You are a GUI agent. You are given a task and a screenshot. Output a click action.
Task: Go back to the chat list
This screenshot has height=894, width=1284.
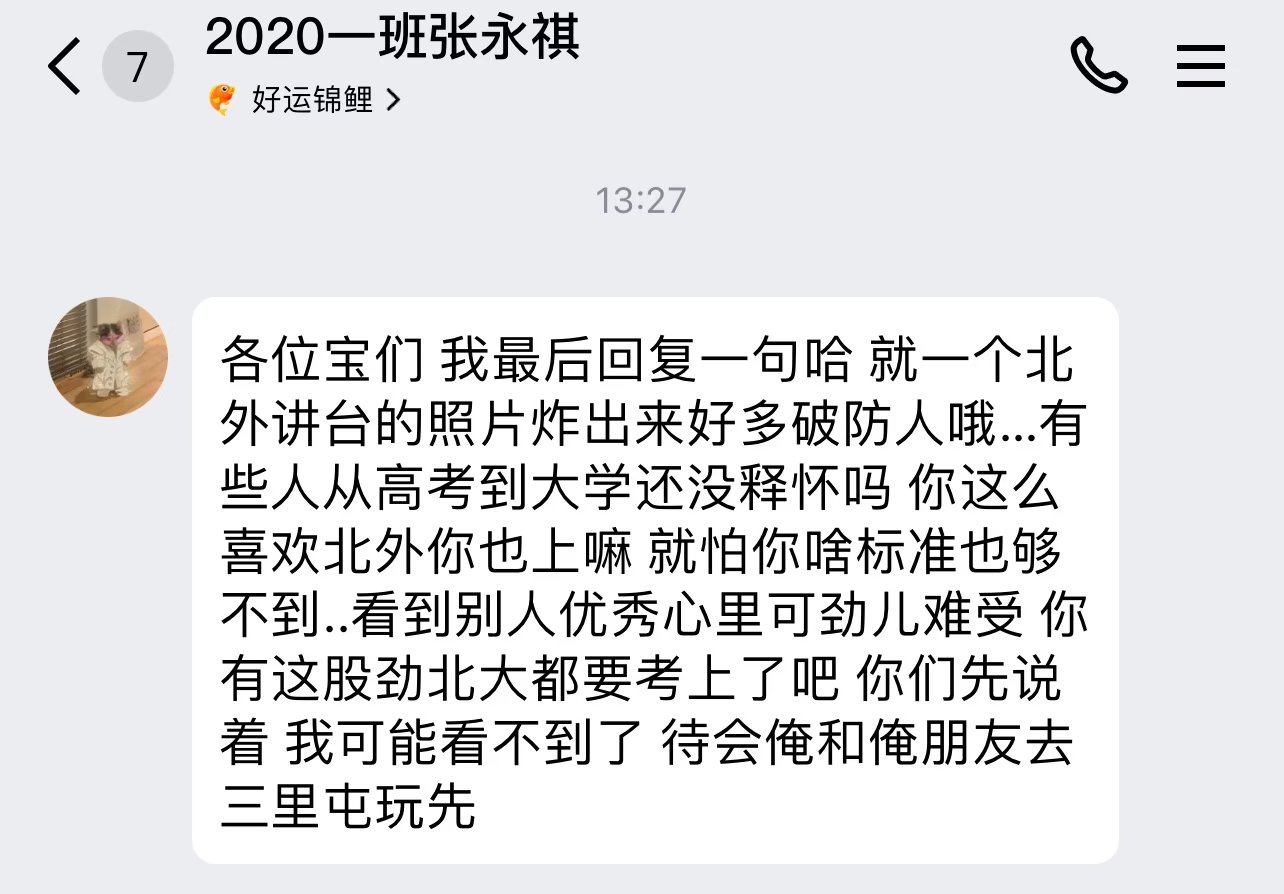click(x=66, y=68)
